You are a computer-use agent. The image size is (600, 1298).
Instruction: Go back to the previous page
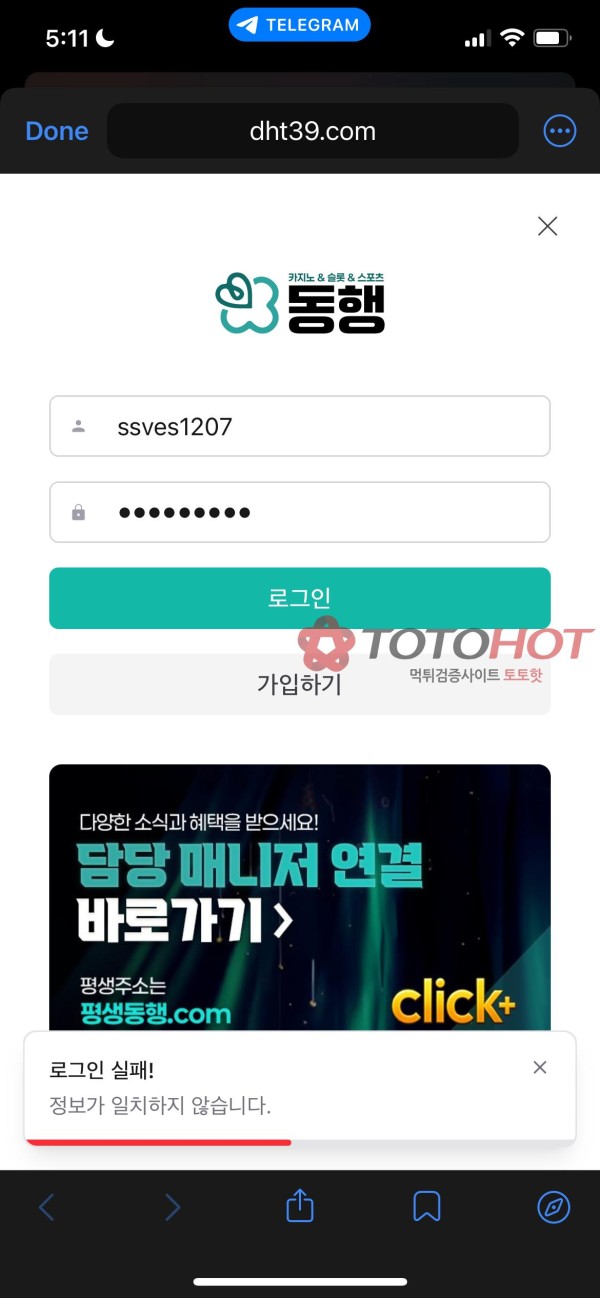pyautogui.click(x=46, y=1208)
